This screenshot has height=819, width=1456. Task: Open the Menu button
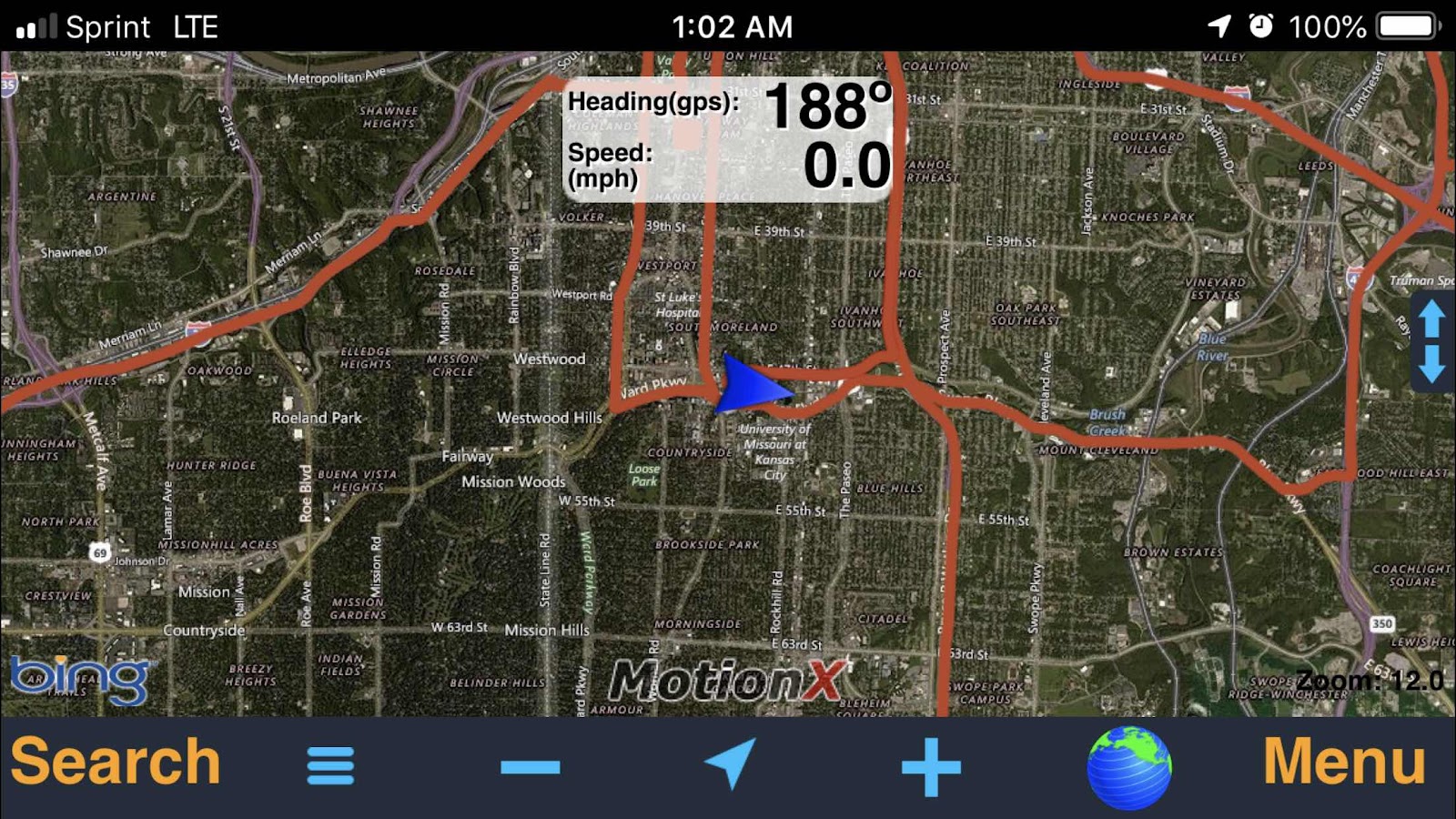point(1344,763)
